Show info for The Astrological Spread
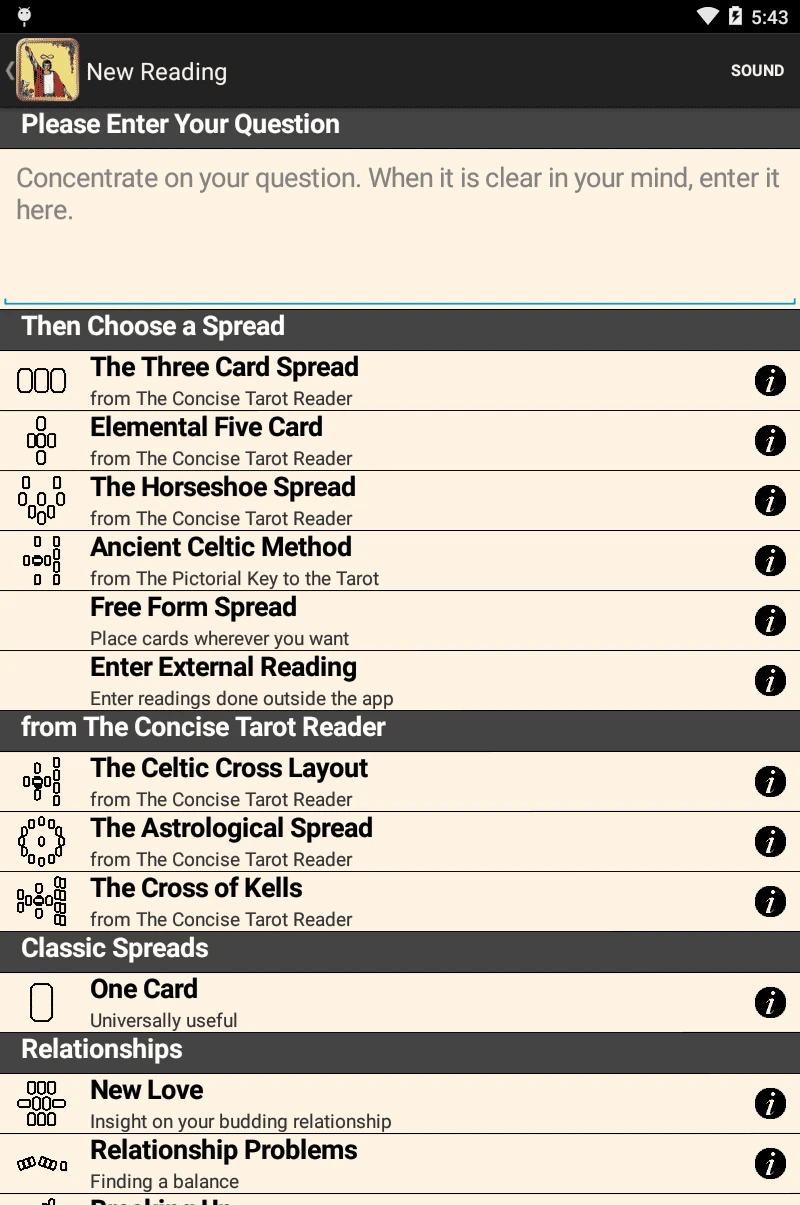This screenshot has width=800, height=1205. (770, 842)
